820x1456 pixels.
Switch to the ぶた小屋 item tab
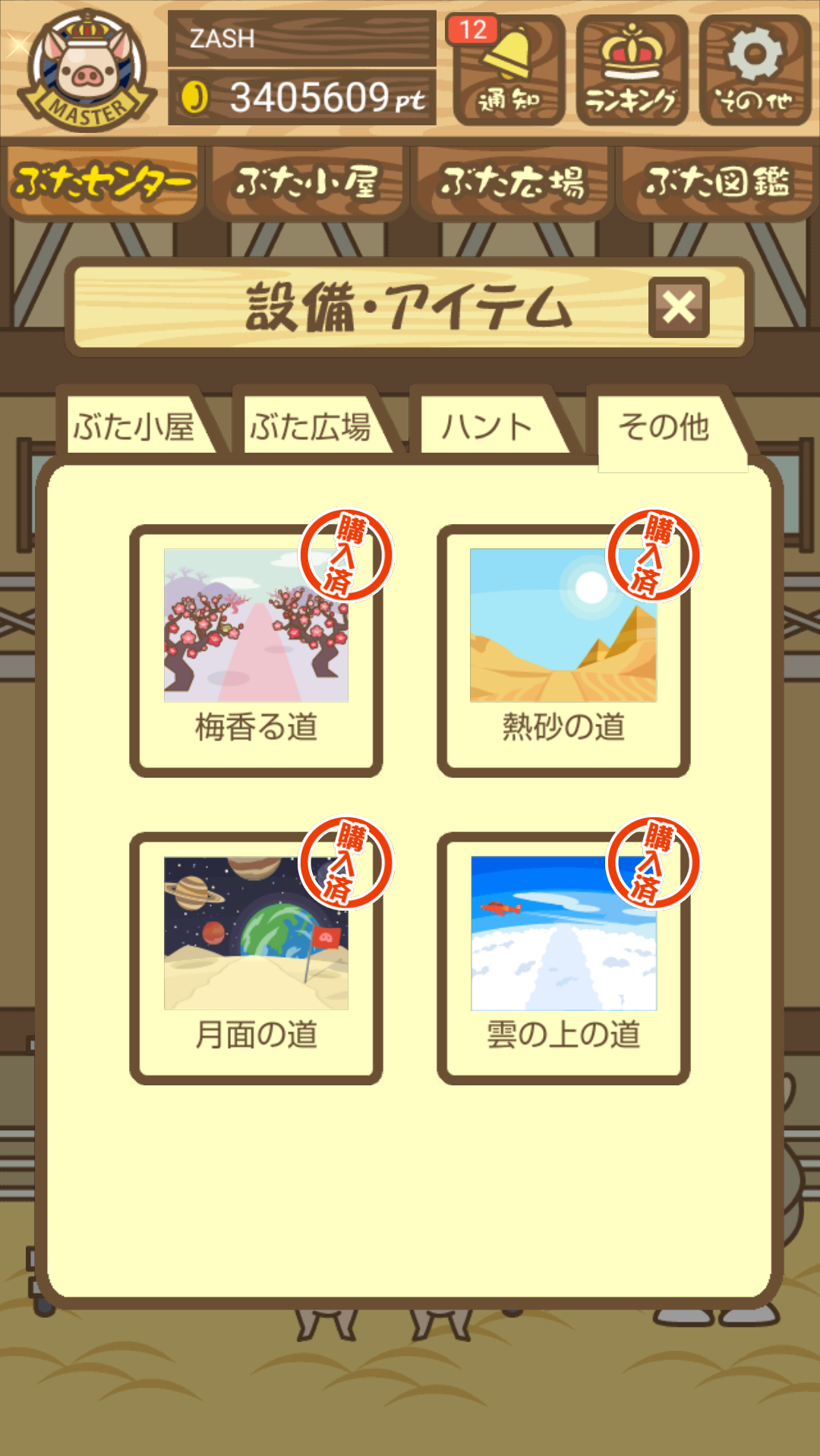134,426
